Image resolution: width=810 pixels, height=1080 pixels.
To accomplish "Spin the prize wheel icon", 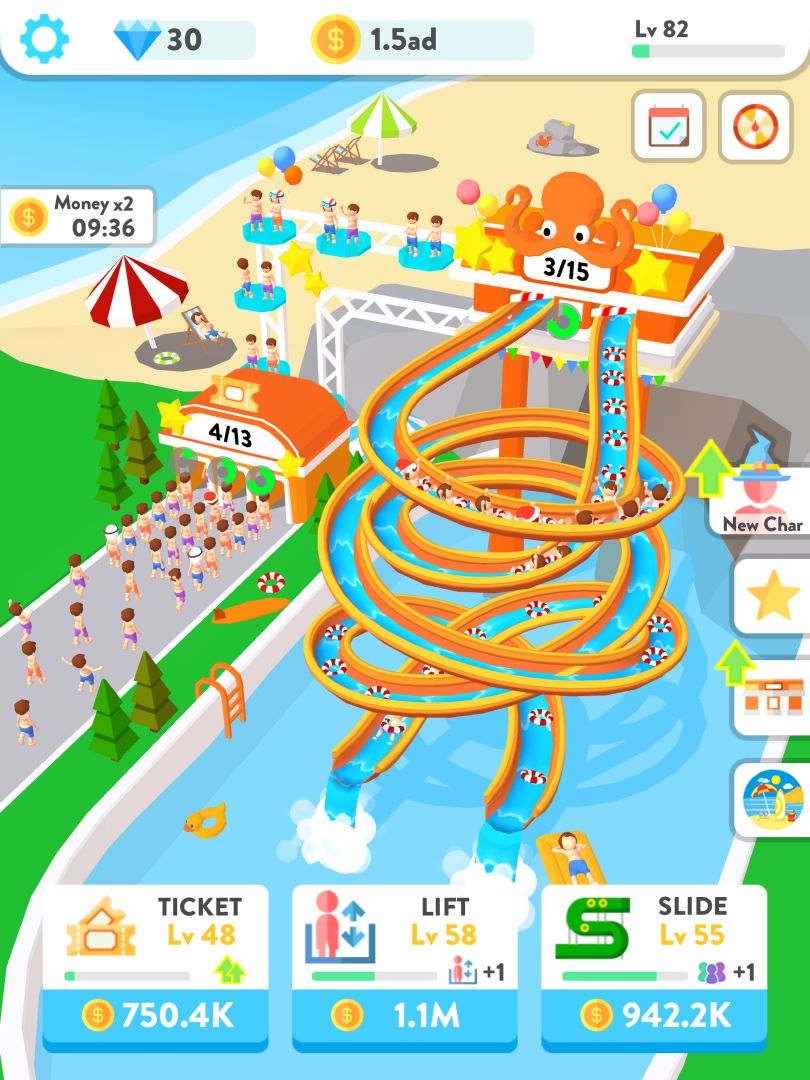I will pos(757,125).
